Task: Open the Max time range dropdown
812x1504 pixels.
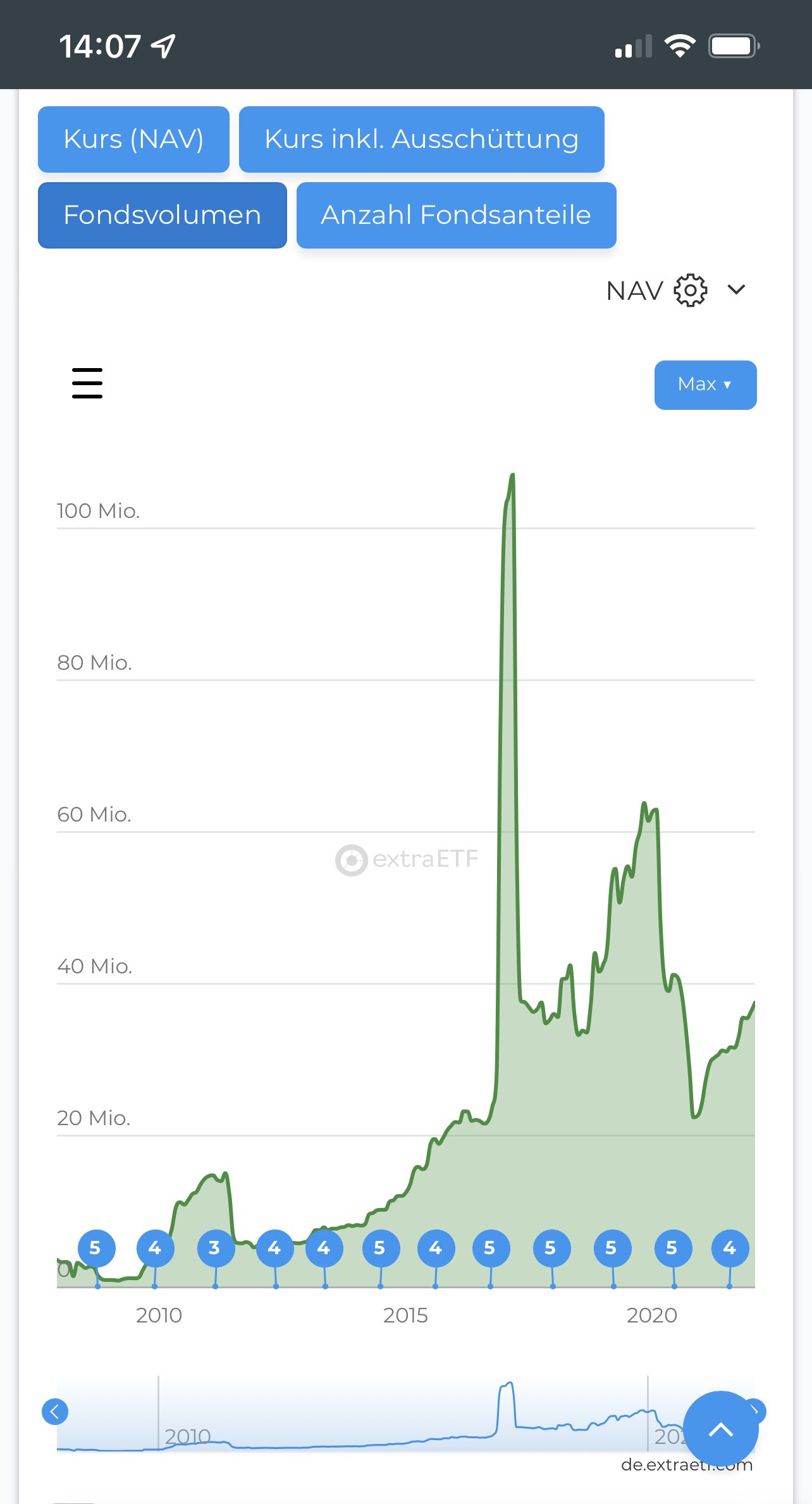Action: [705, 385]
